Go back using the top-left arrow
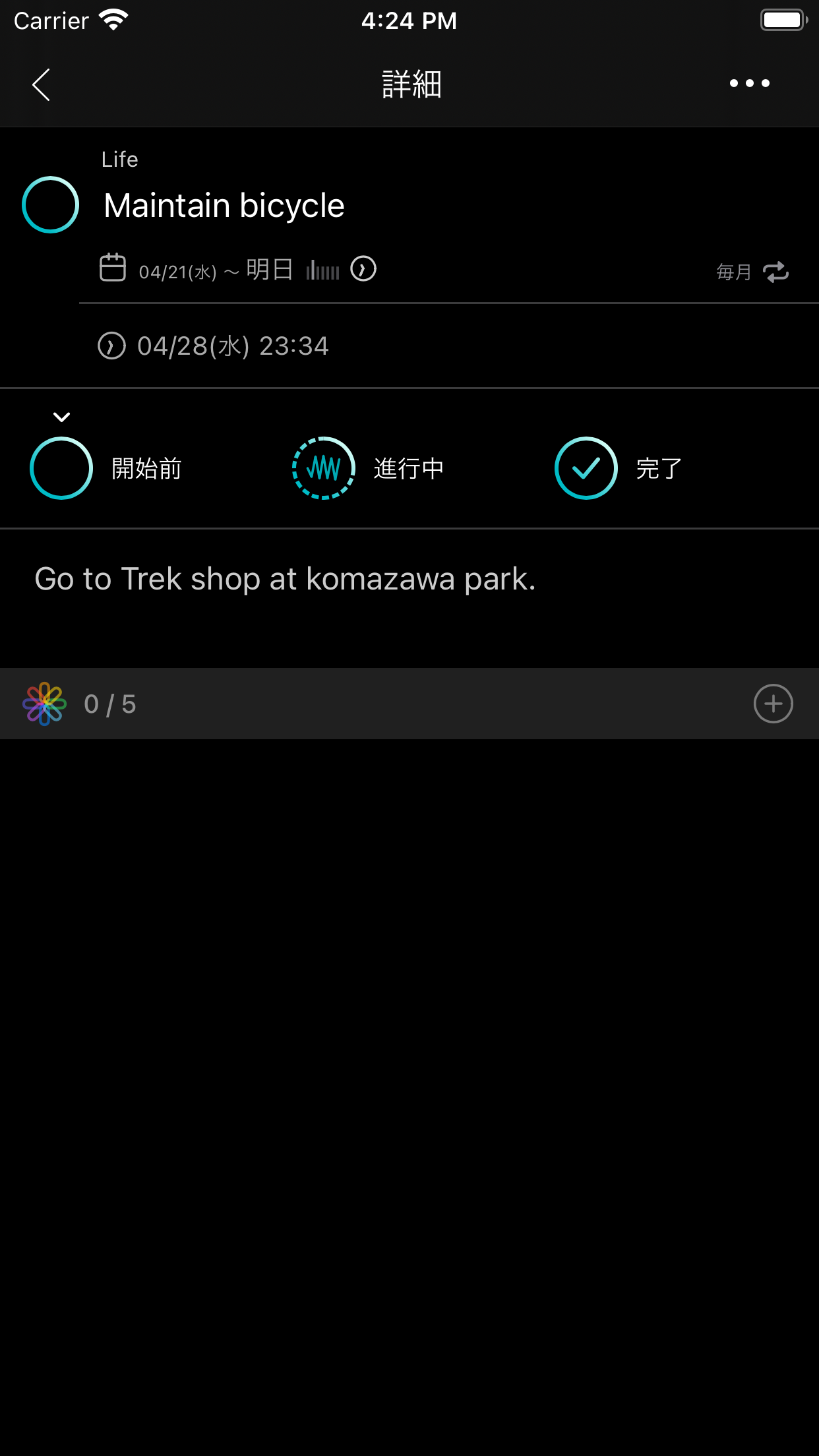Viewport: 819px width, 1456px height. (x=41, y=84)
